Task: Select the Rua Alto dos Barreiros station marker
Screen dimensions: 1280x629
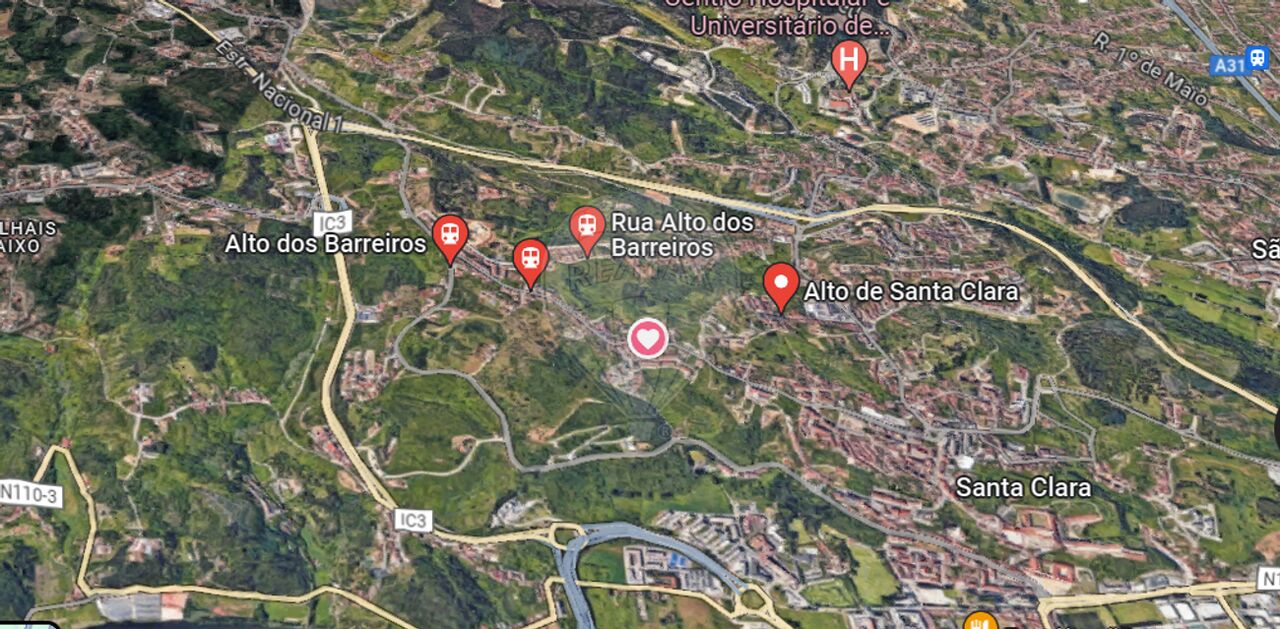Action: click(587, 227)
